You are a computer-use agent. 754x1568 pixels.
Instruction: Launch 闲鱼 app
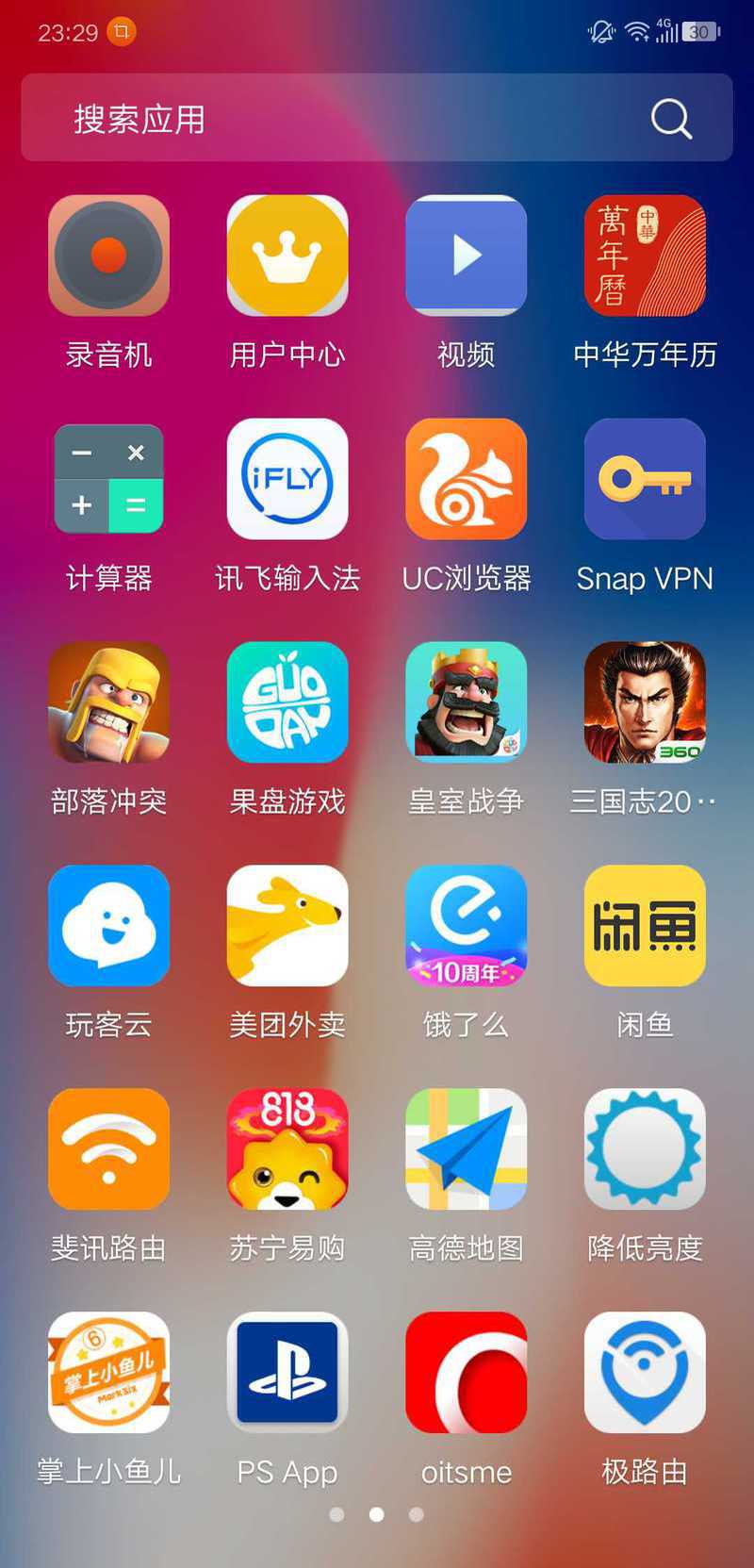[x=645, y=926]
